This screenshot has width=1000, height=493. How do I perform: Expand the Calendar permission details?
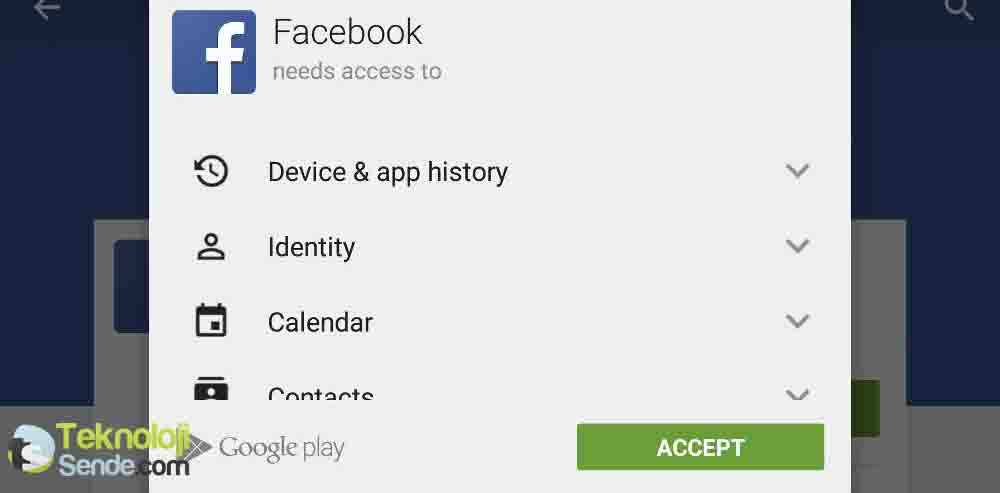pyautogui.click(x=797, y=321)
